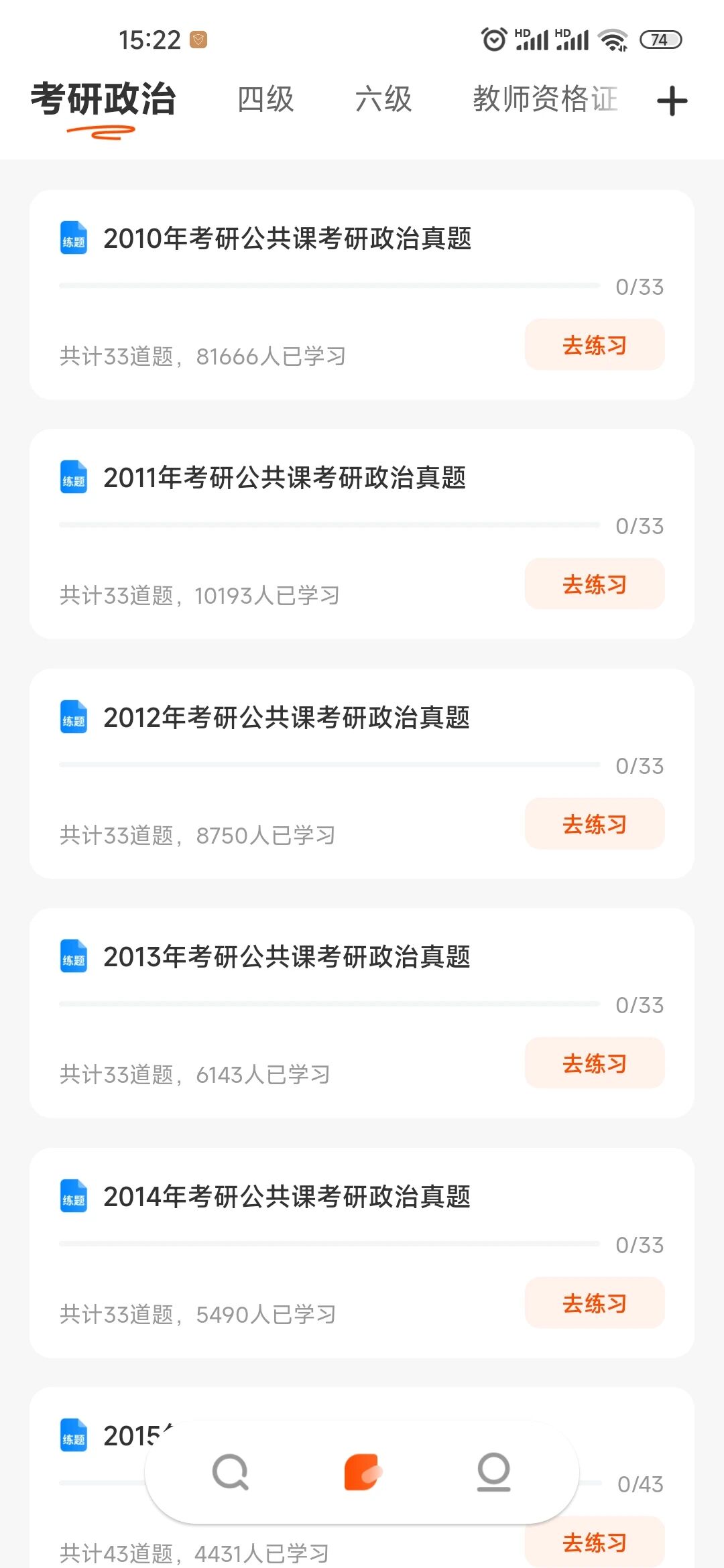Open the profile tab in the bottom bar
The image size is (724, 1568).
point(493,1472)
